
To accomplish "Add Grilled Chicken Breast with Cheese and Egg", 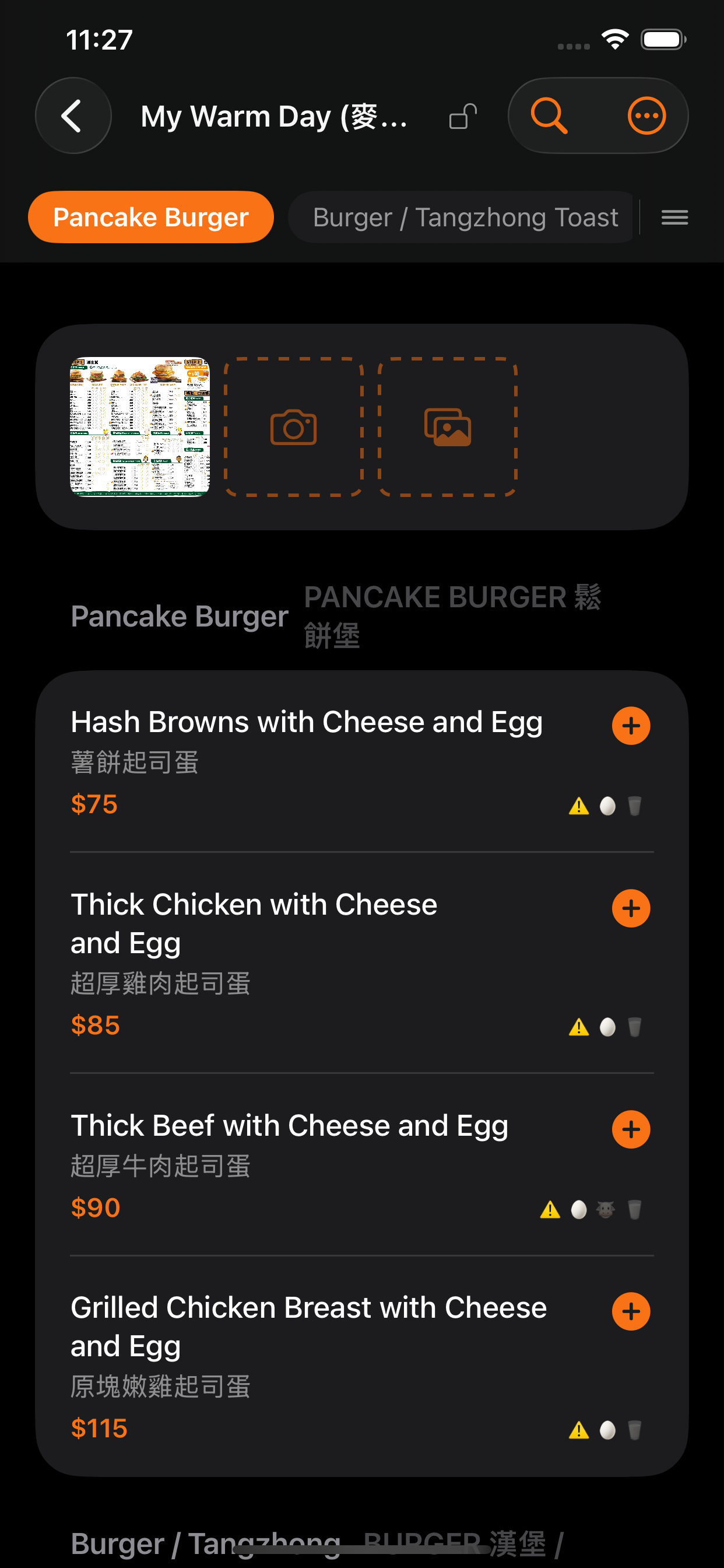I will pyautogui.click(x=631, y=1311).
